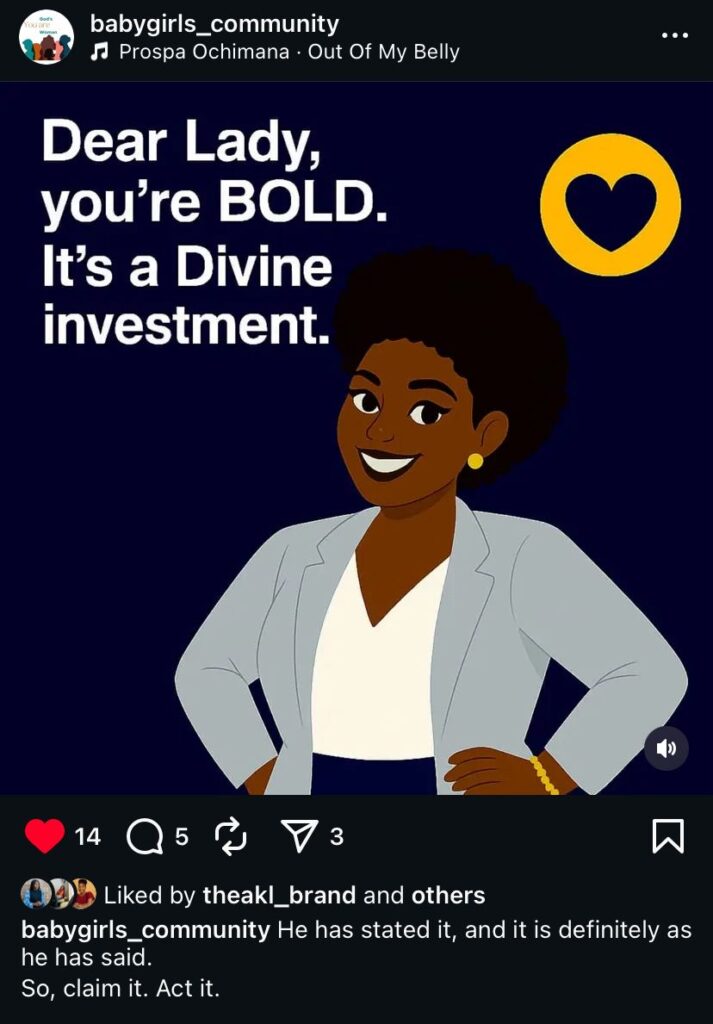Unmute the post sound
This screenshot has width=713, height=1024.
pyautogui.click(x=666, y=748)
